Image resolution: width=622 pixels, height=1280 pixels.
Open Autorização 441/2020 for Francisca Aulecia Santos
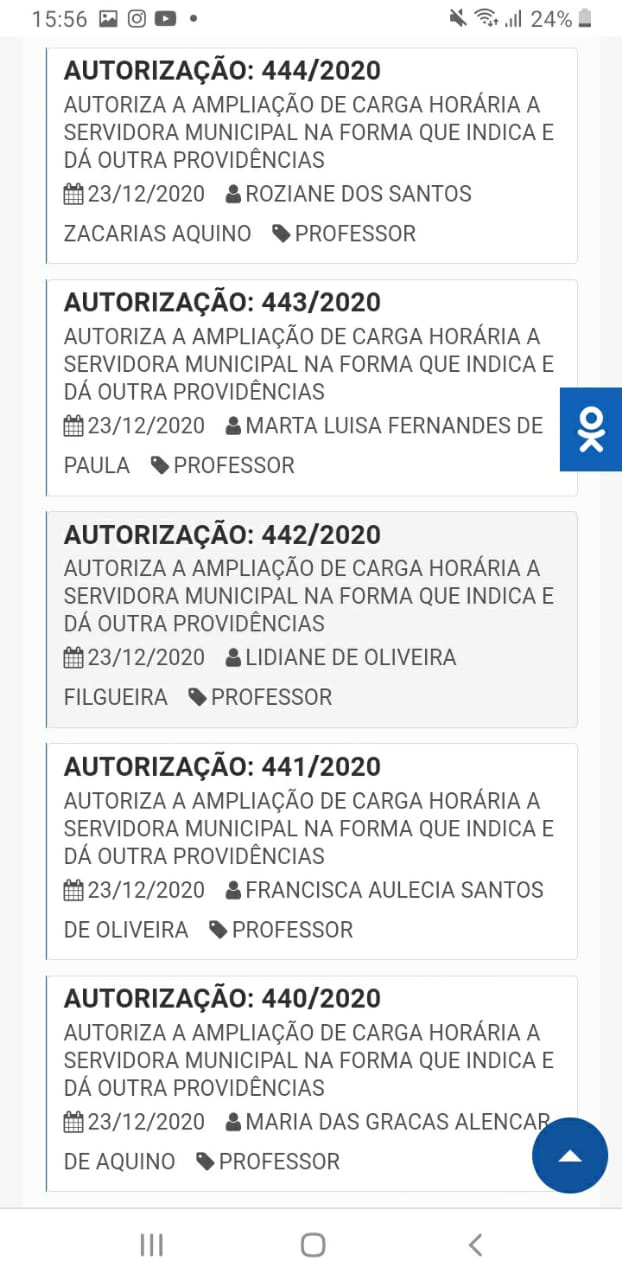click(311, 851)
